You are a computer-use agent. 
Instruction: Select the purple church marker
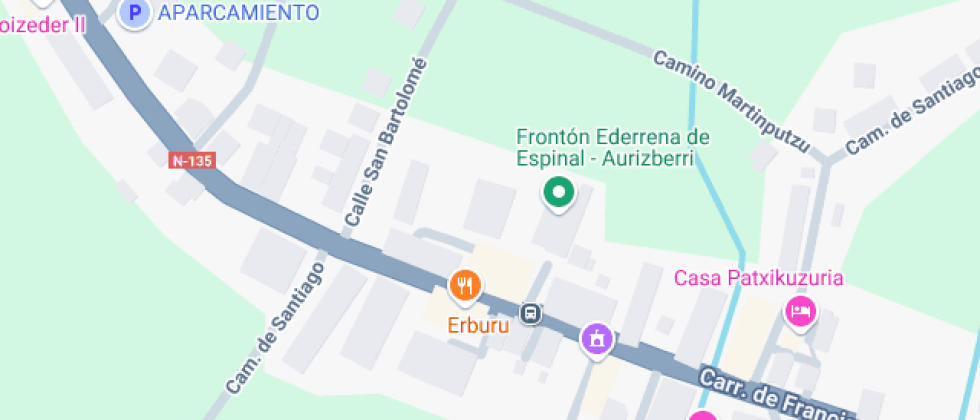pos(597,339)
